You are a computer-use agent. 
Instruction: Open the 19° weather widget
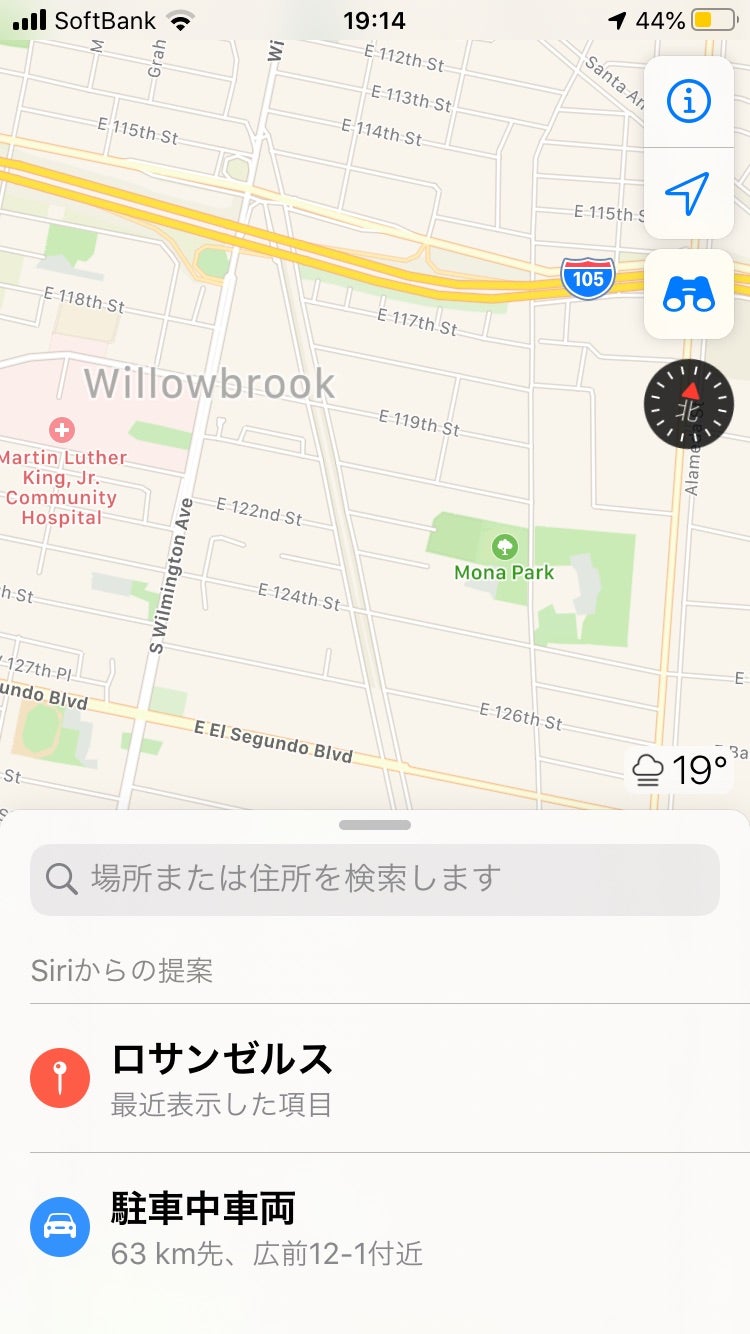(x=680, y=770)
